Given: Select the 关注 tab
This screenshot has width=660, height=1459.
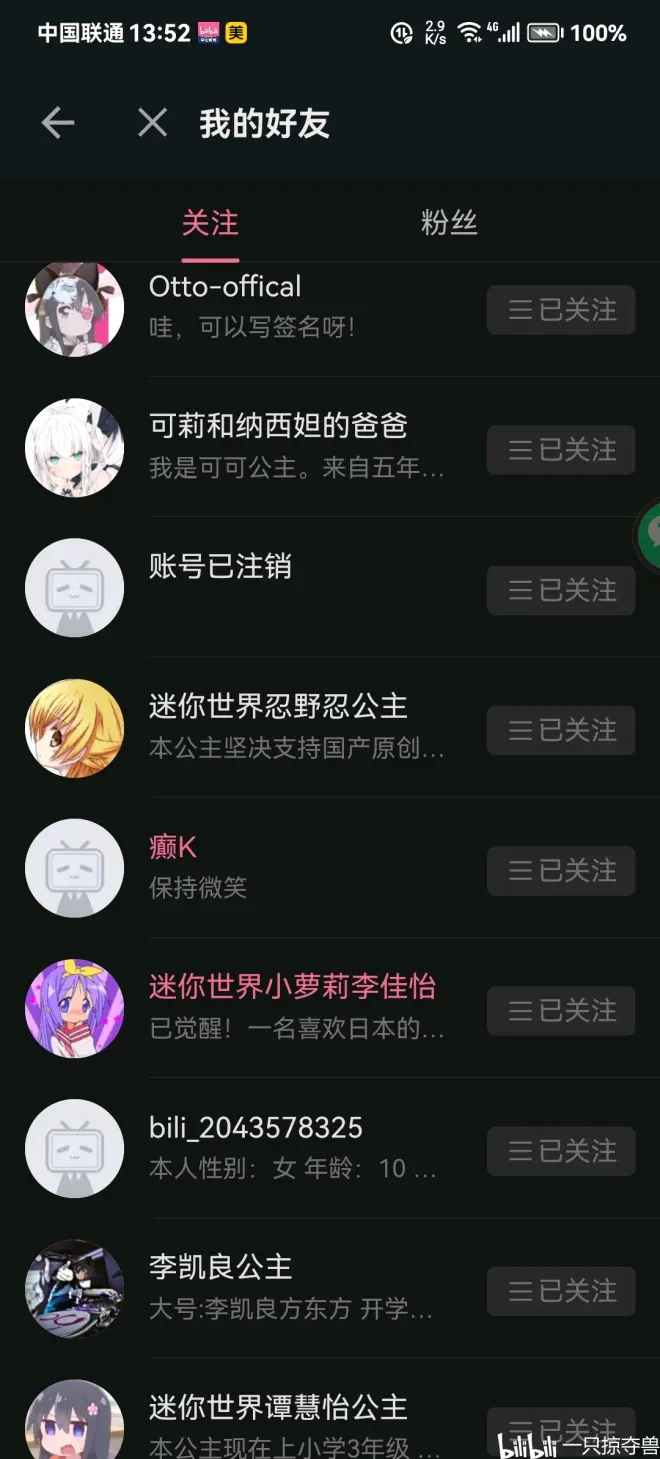Looking at the screenshot, I should tap(210, 222).
